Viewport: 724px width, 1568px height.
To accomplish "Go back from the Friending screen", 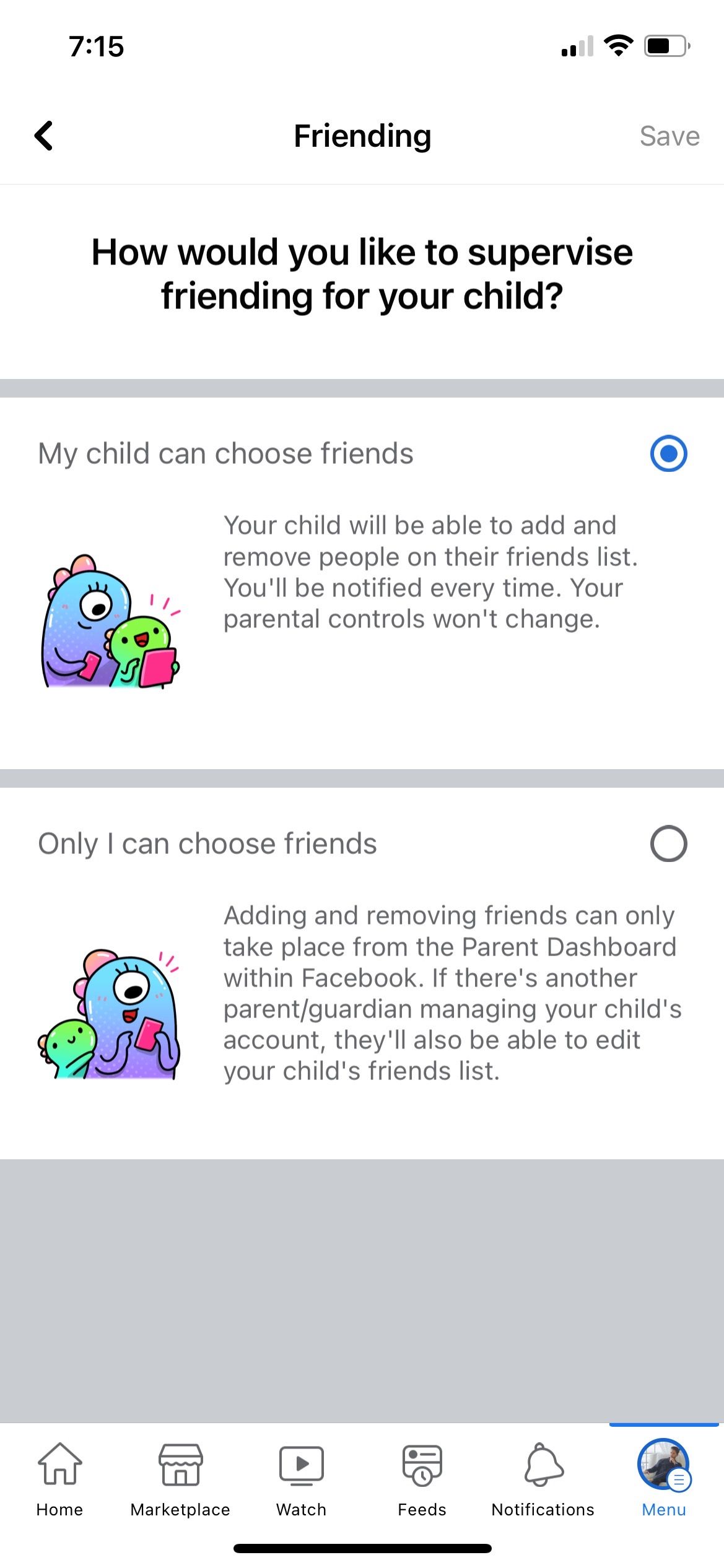I will click(x=44, y=136).
